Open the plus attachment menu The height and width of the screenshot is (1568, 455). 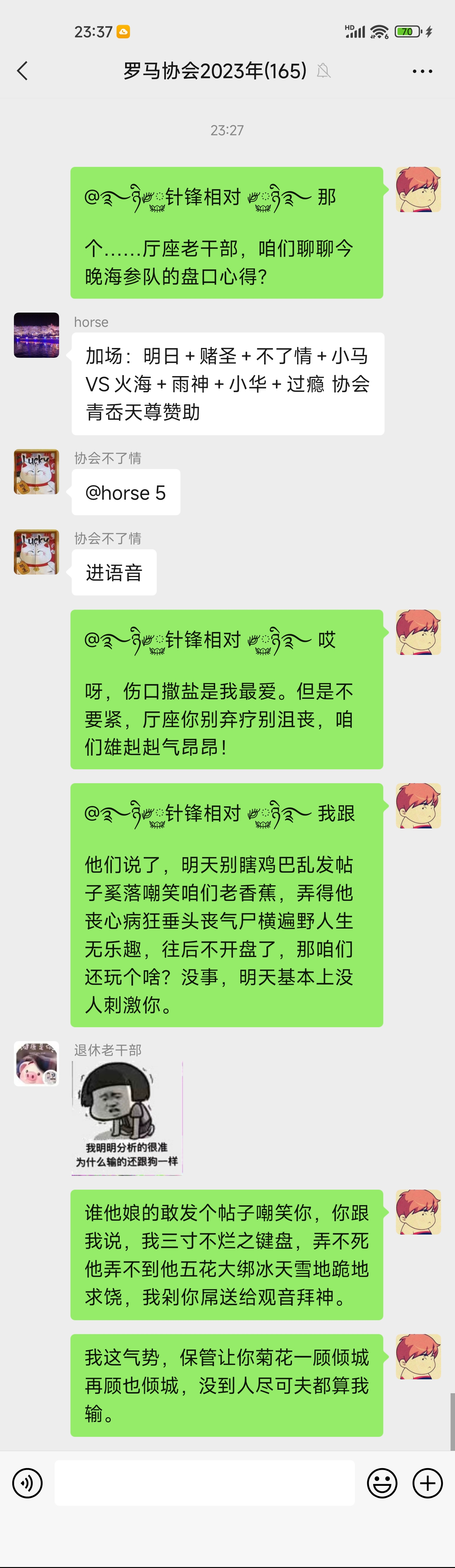tap(428, 1483)
